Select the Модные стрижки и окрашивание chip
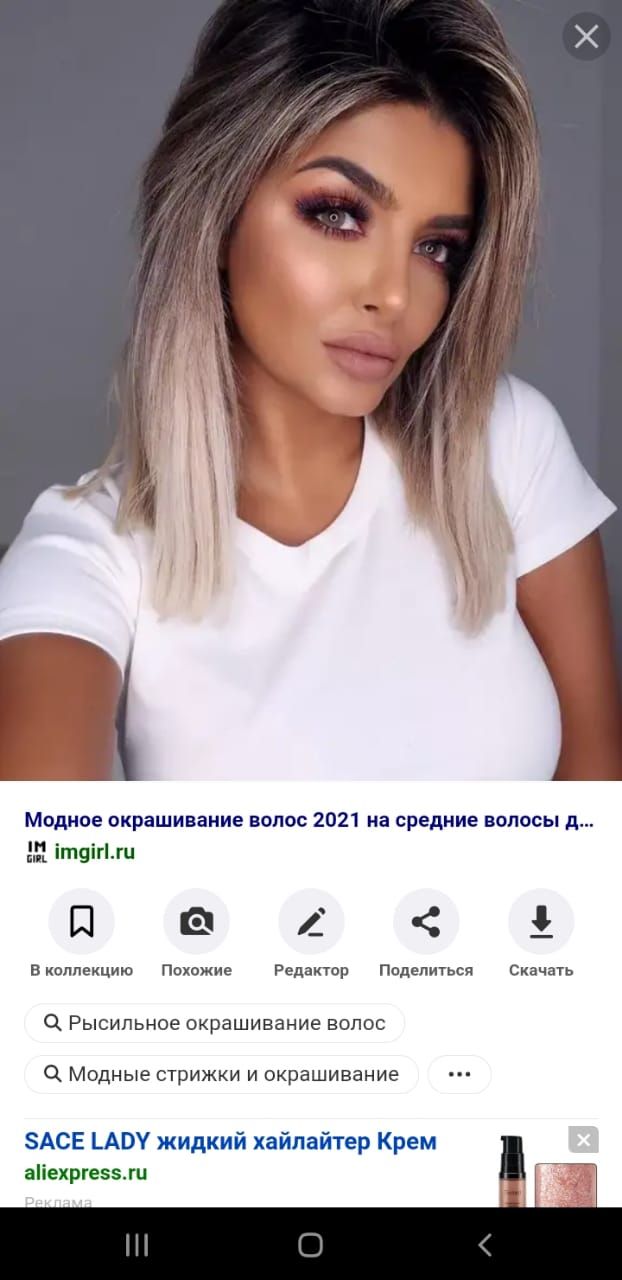This screenshot has width=622, height=1280. tap(221, 1074)
